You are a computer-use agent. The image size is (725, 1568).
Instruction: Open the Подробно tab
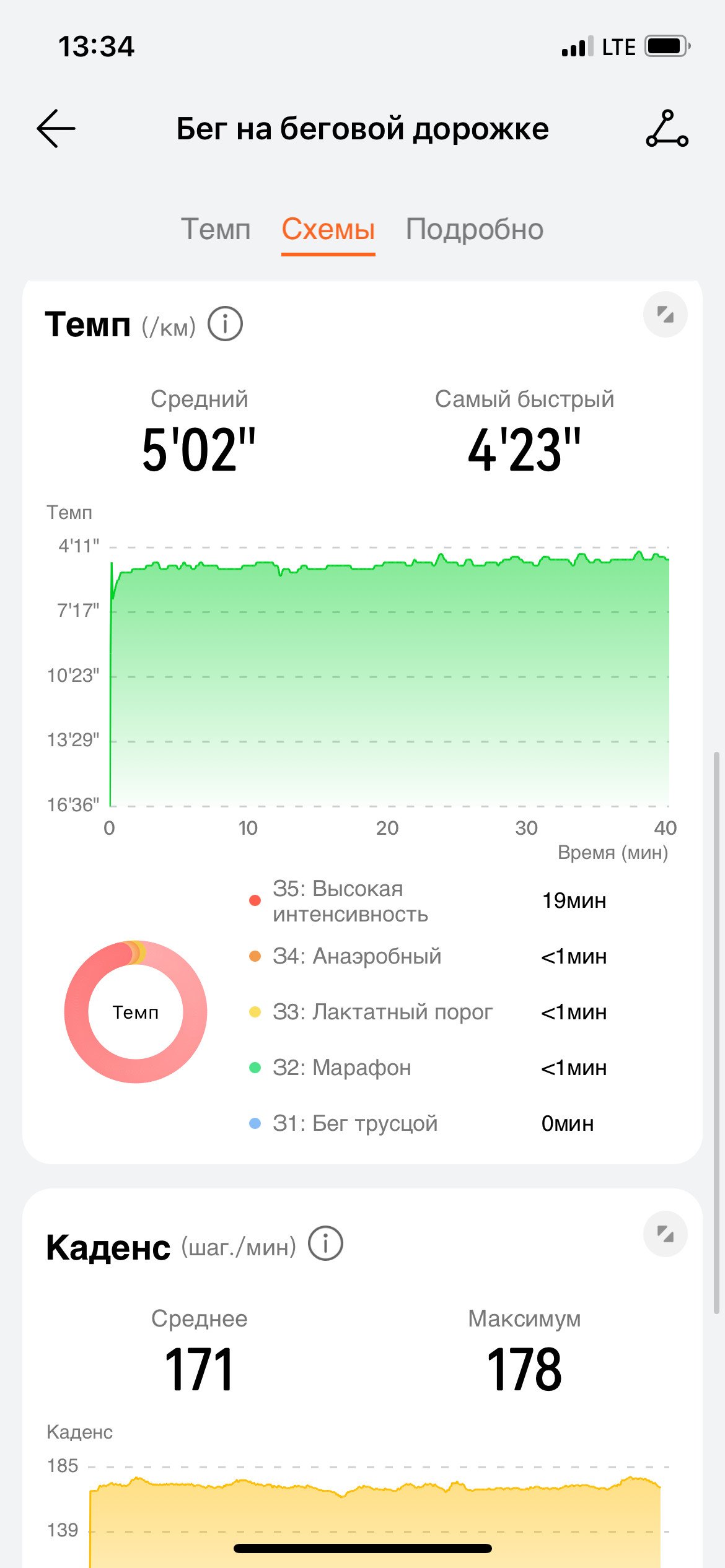pyautogui.click(x=475, y=230)
